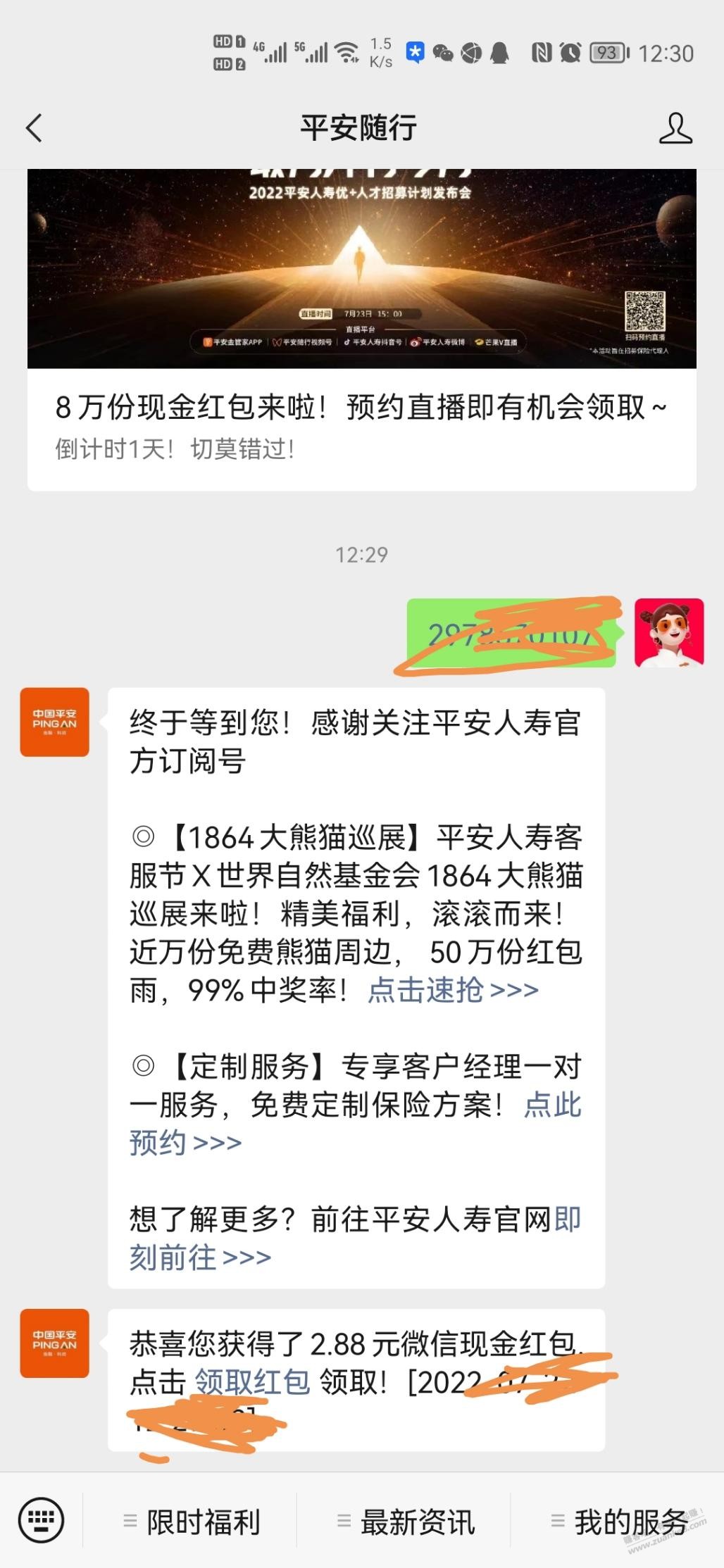Open the 我的服务 menu
The width and height of the screenshot is (724, 1568).
pos(618,1522)
